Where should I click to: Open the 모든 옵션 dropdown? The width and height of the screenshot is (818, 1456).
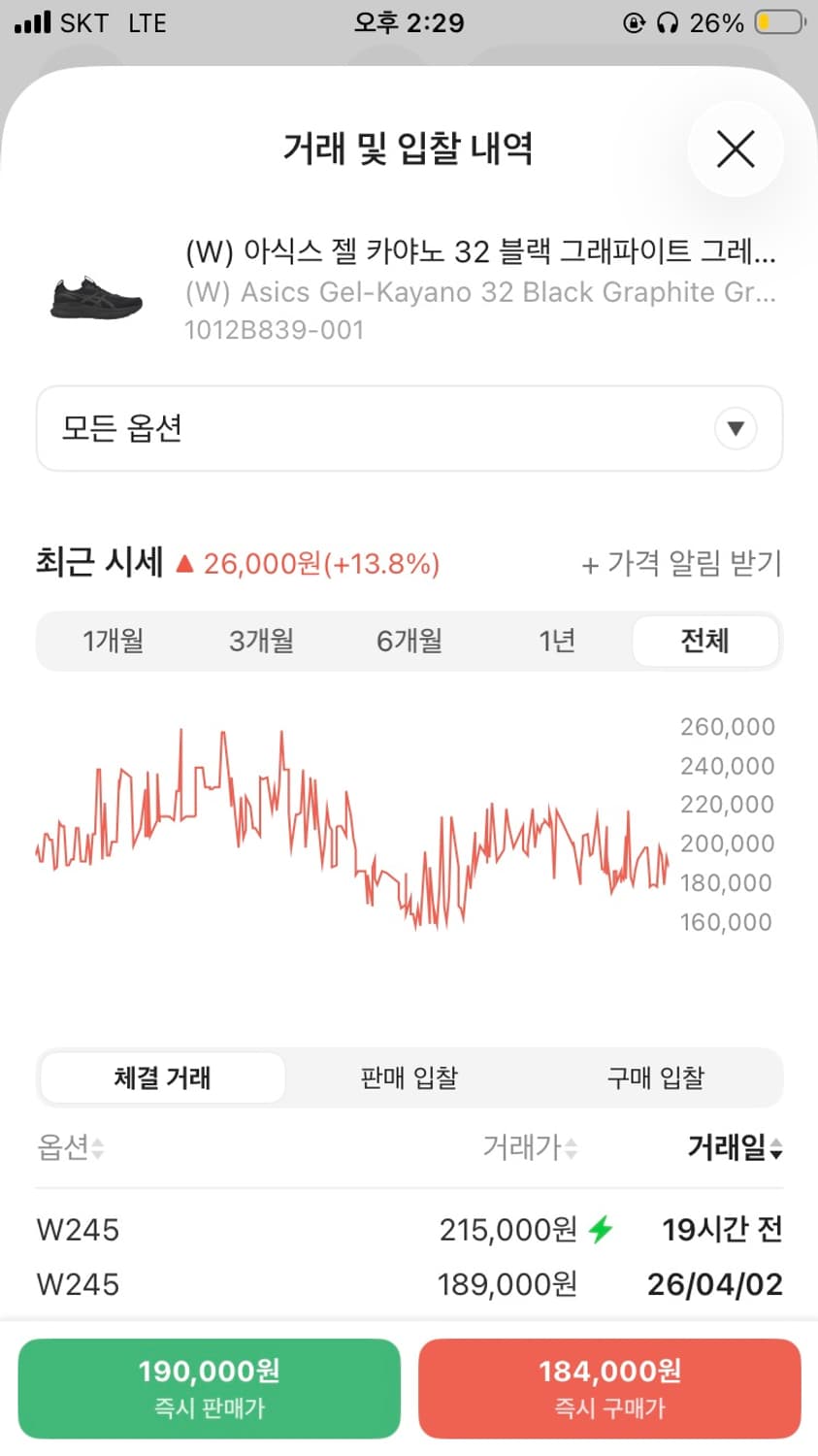[409, 428]
